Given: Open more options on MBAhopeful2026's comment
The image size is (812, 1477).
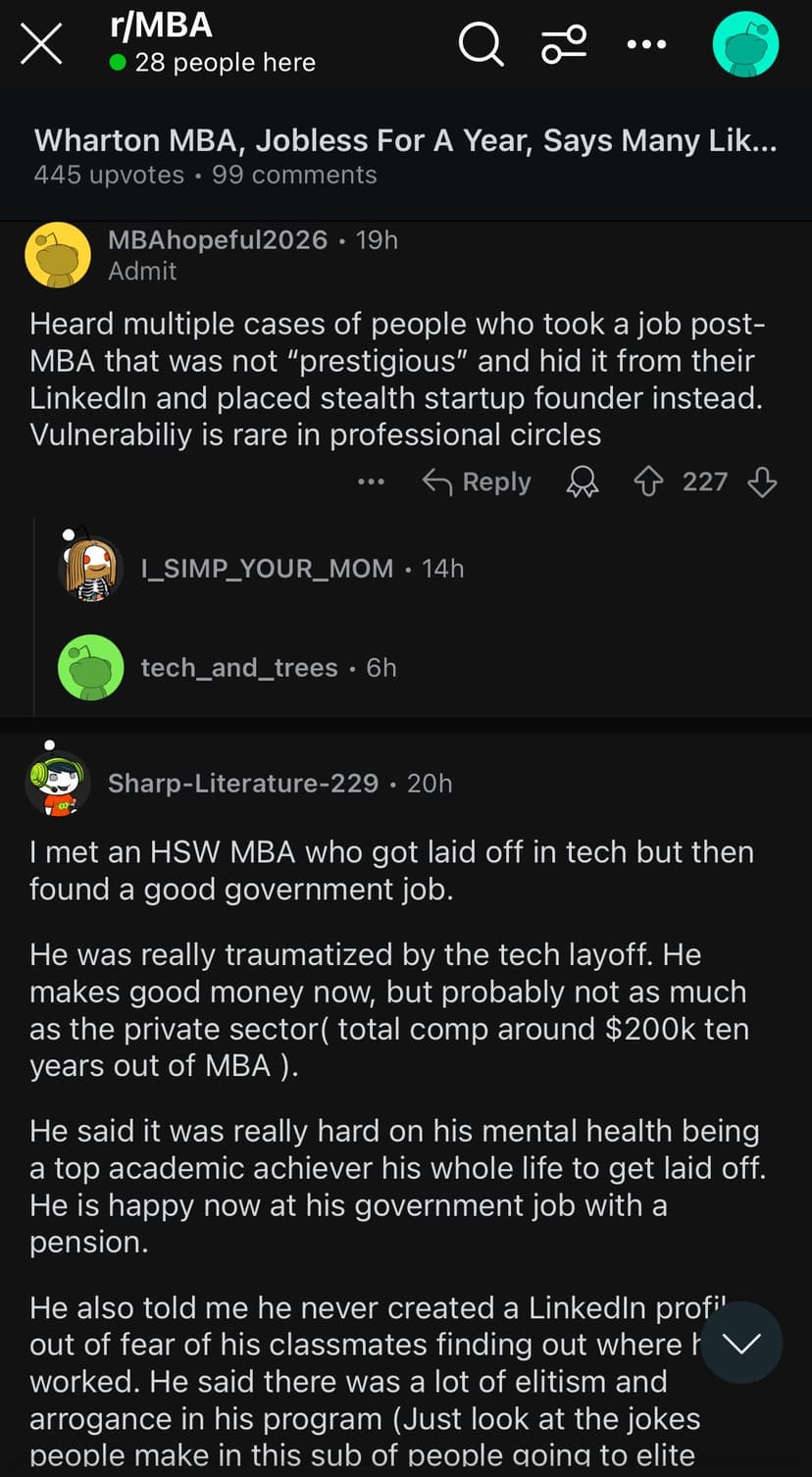Looking at the screenshot, I should [x=372, y=482].
